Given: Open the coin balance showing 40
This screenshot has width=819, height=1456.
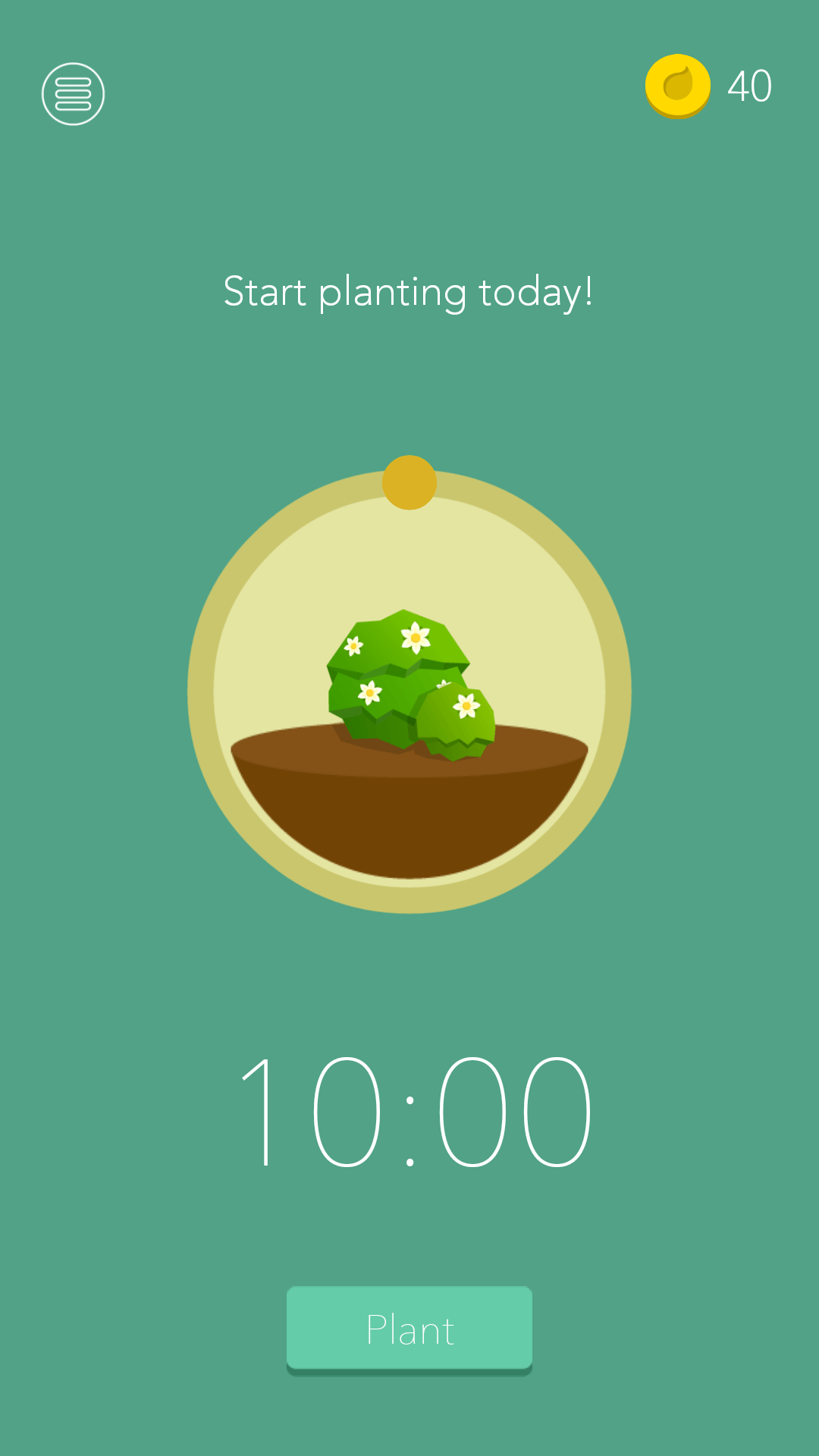Looking at the screenshot, I should pyautogui.click(x=709, y=86).
